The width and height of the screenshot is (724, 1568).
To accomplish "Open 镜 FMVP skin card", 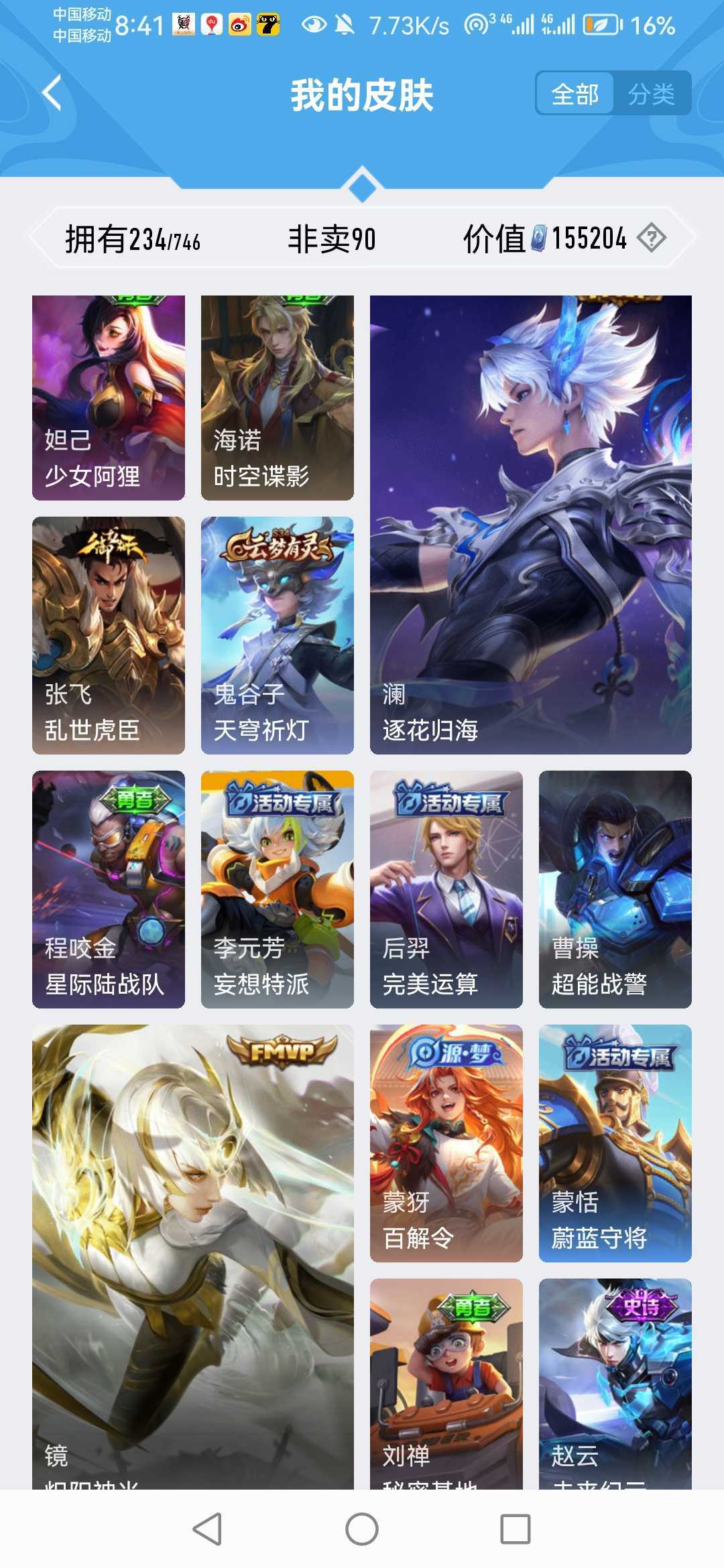I will [x=193, y=1253].
